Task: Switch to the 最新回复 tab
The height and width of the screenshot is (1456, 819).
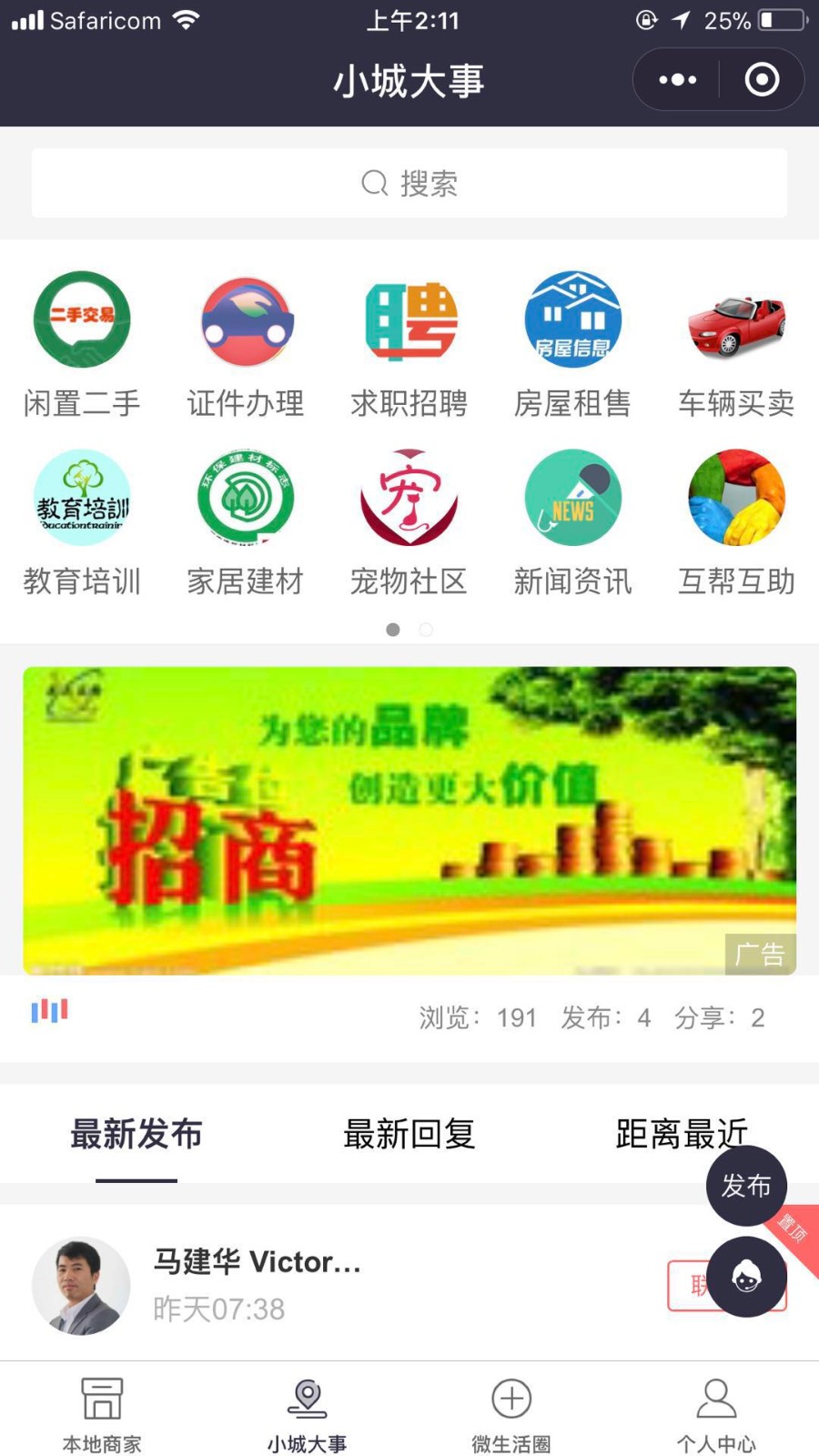Action: (409, 1134)
